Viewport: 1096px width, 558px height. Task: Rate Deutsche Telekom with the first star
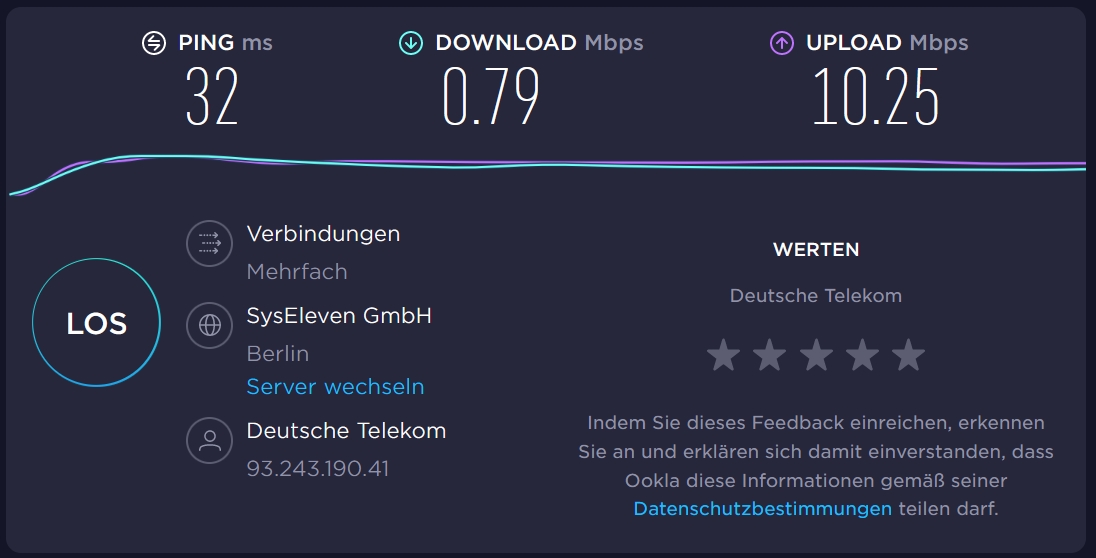click(723, 355)
